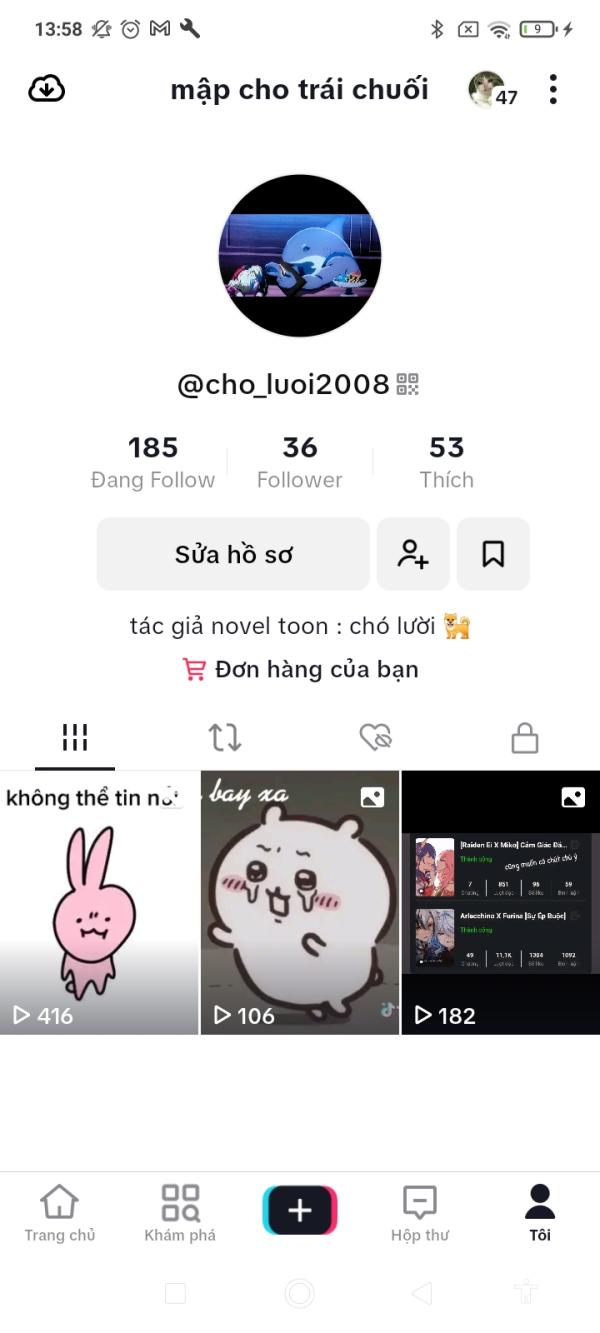600x1333 pixels.
Task: Tap the Sửa hồ sơ button
Action: (x=233, y=554)
